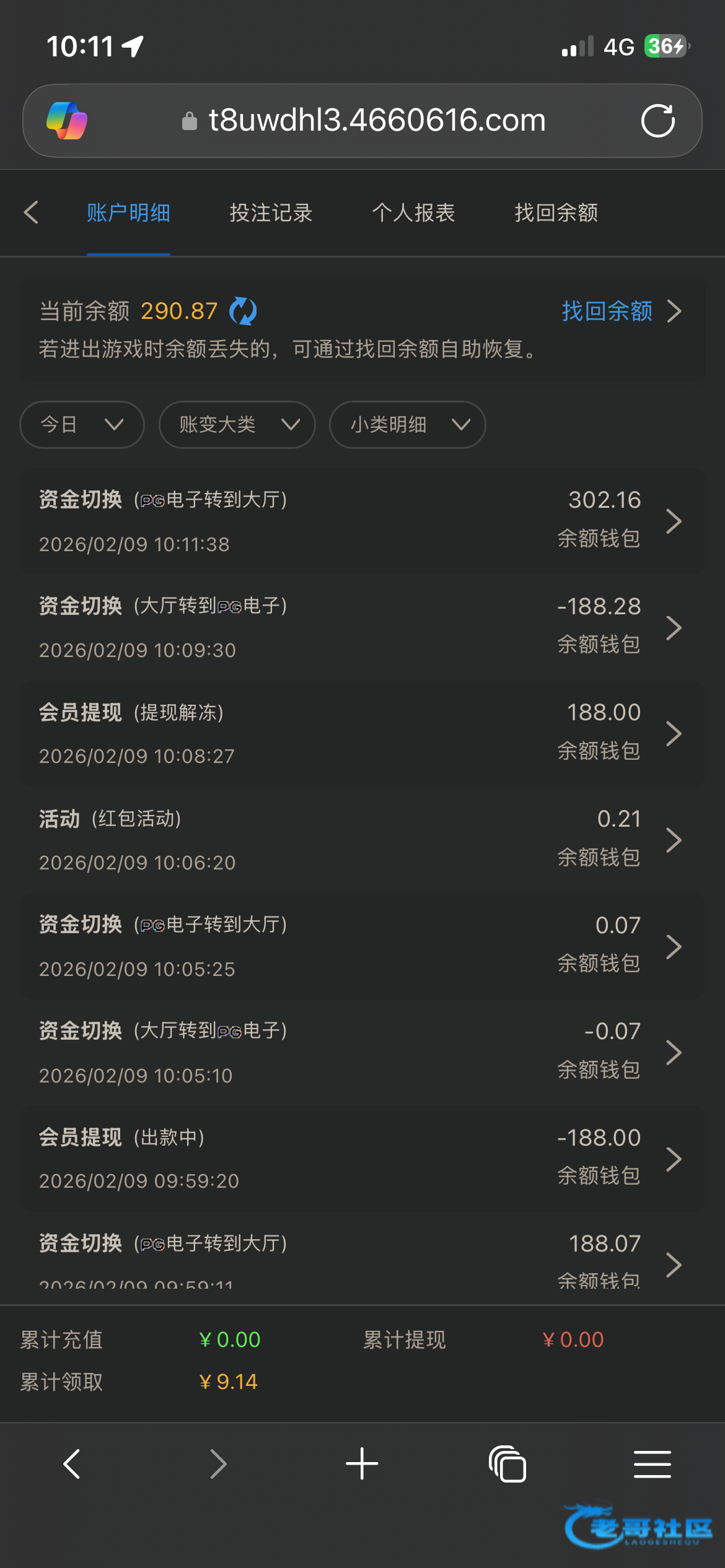Reload the page with the refresh icon

point(657,121)
